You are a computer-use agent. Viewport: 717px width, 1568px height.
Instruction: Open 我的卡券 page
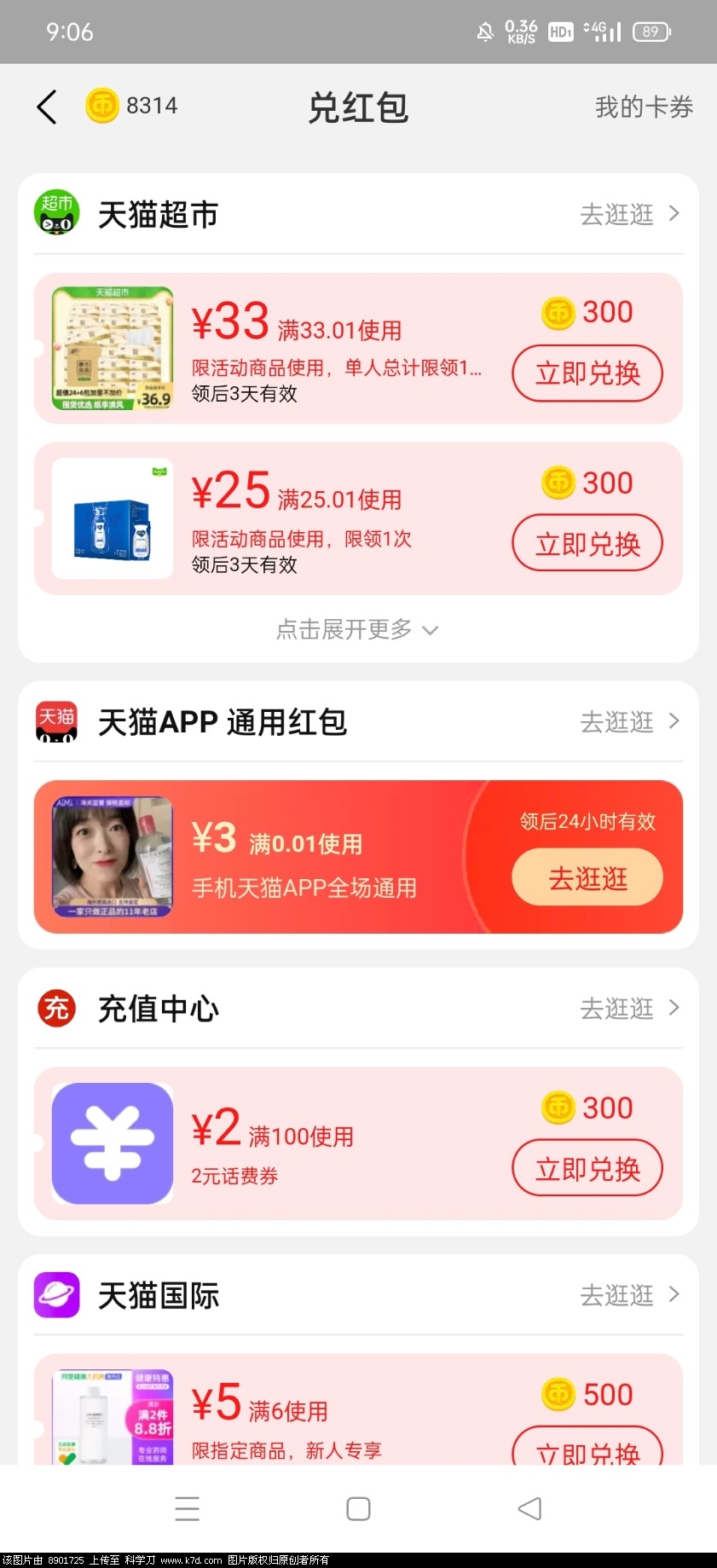[643, 107]
